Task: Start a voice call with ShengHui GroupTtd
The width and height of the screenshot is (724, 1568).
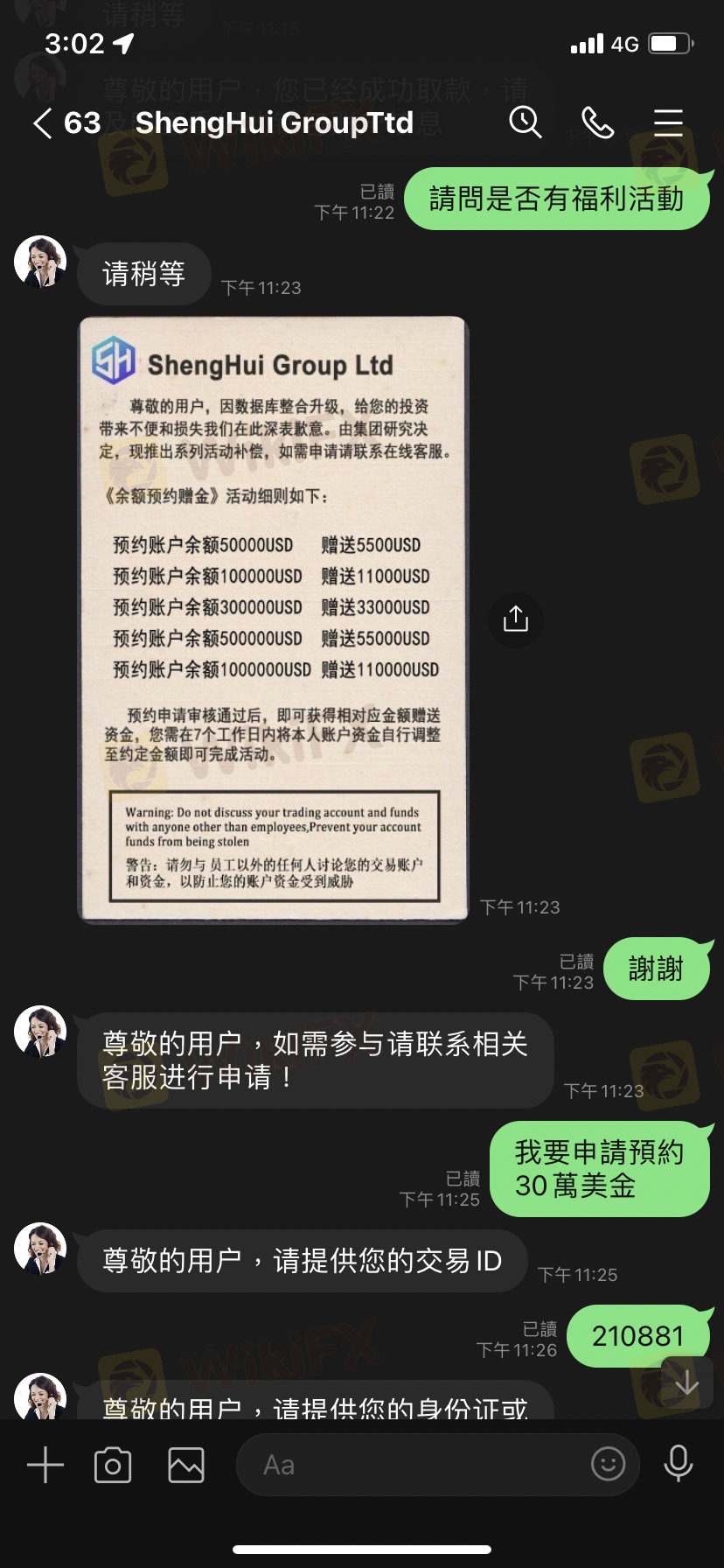Action: click(597, 122)
